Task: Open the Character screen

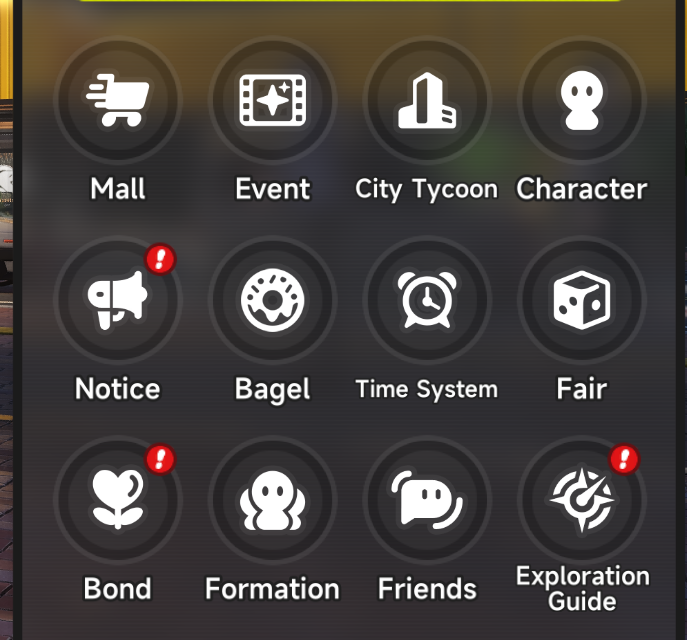Action: (x=582, y=100)
